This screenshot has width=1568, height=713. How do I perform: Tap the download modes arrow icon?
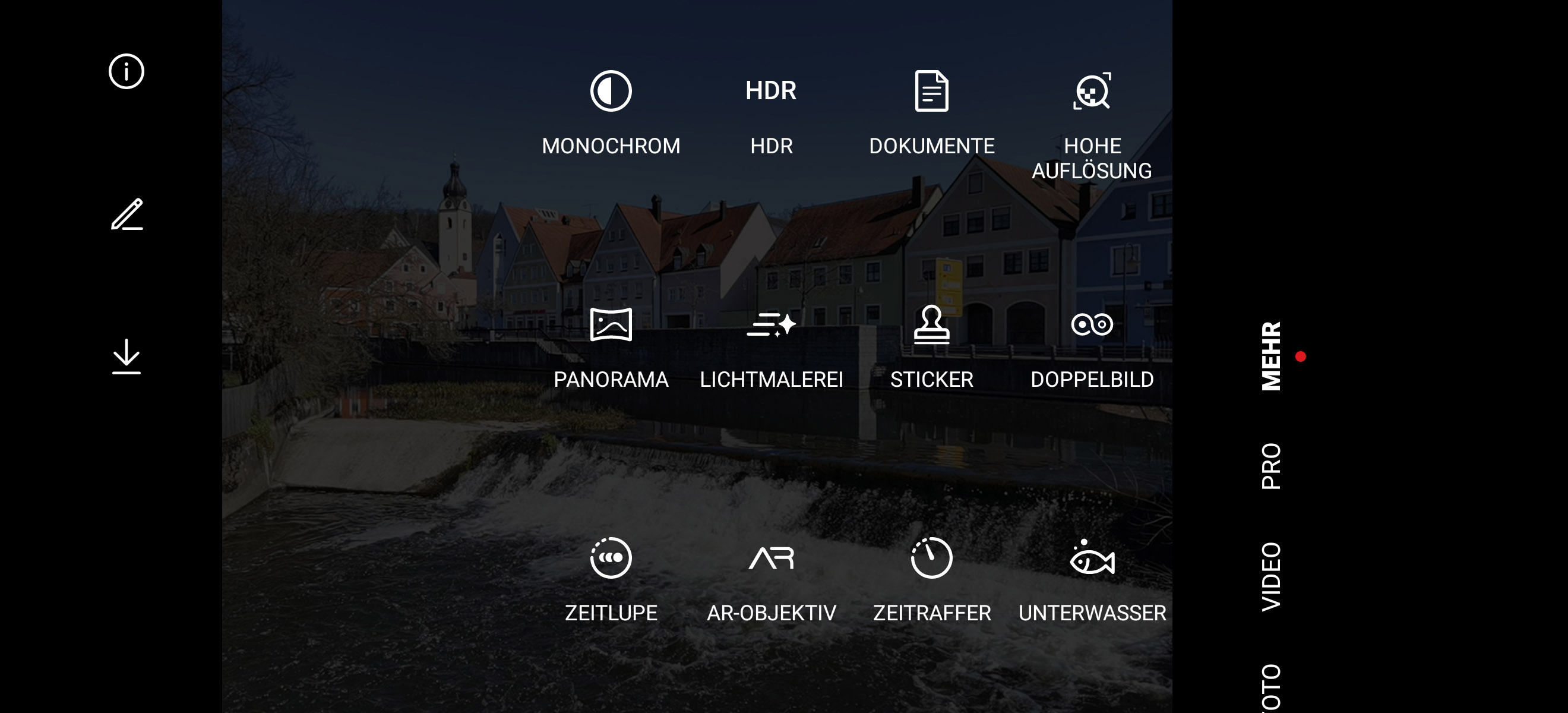click(x=126, y=357)
